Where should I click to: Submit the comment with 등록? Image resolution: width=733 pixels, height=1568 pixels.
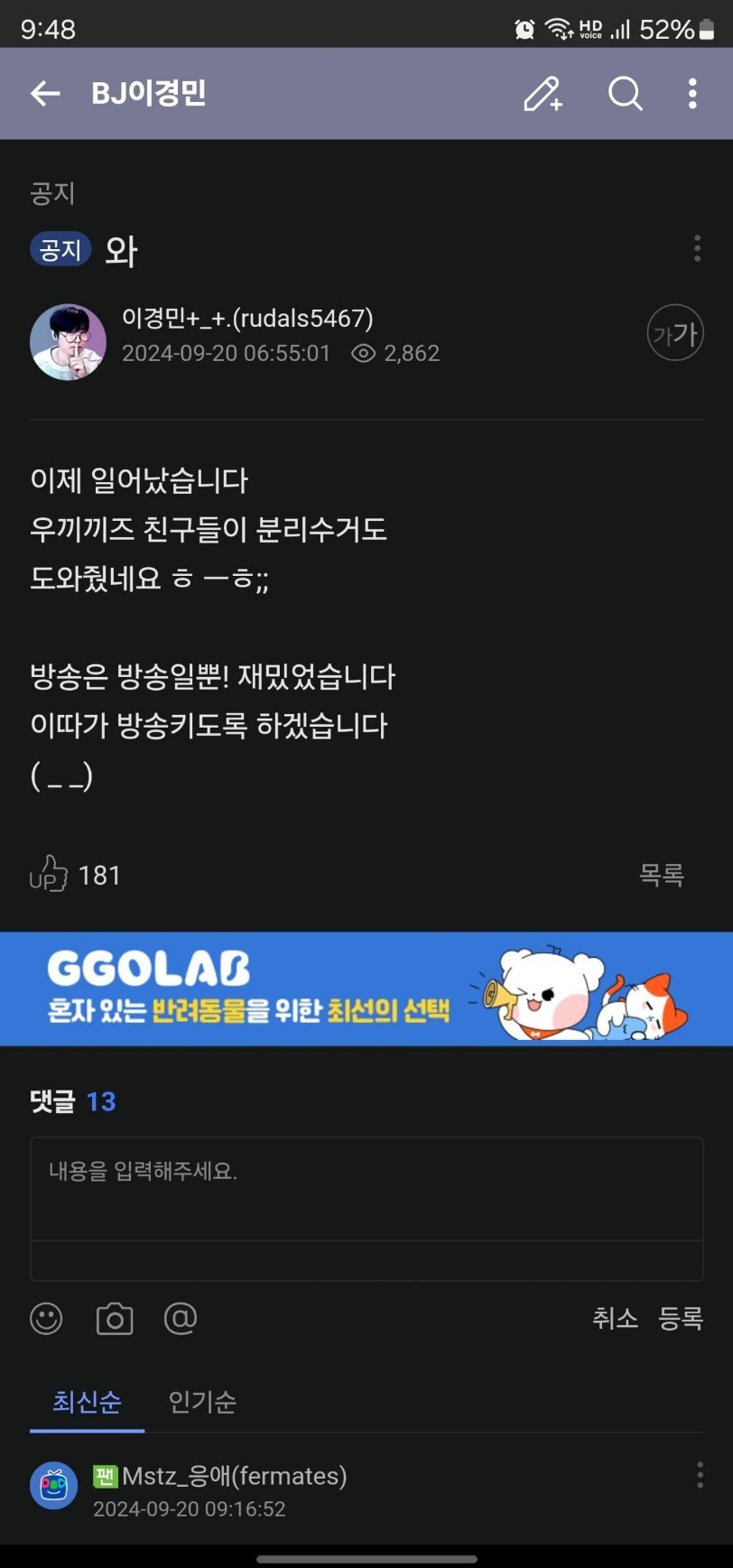(680, 1319)
